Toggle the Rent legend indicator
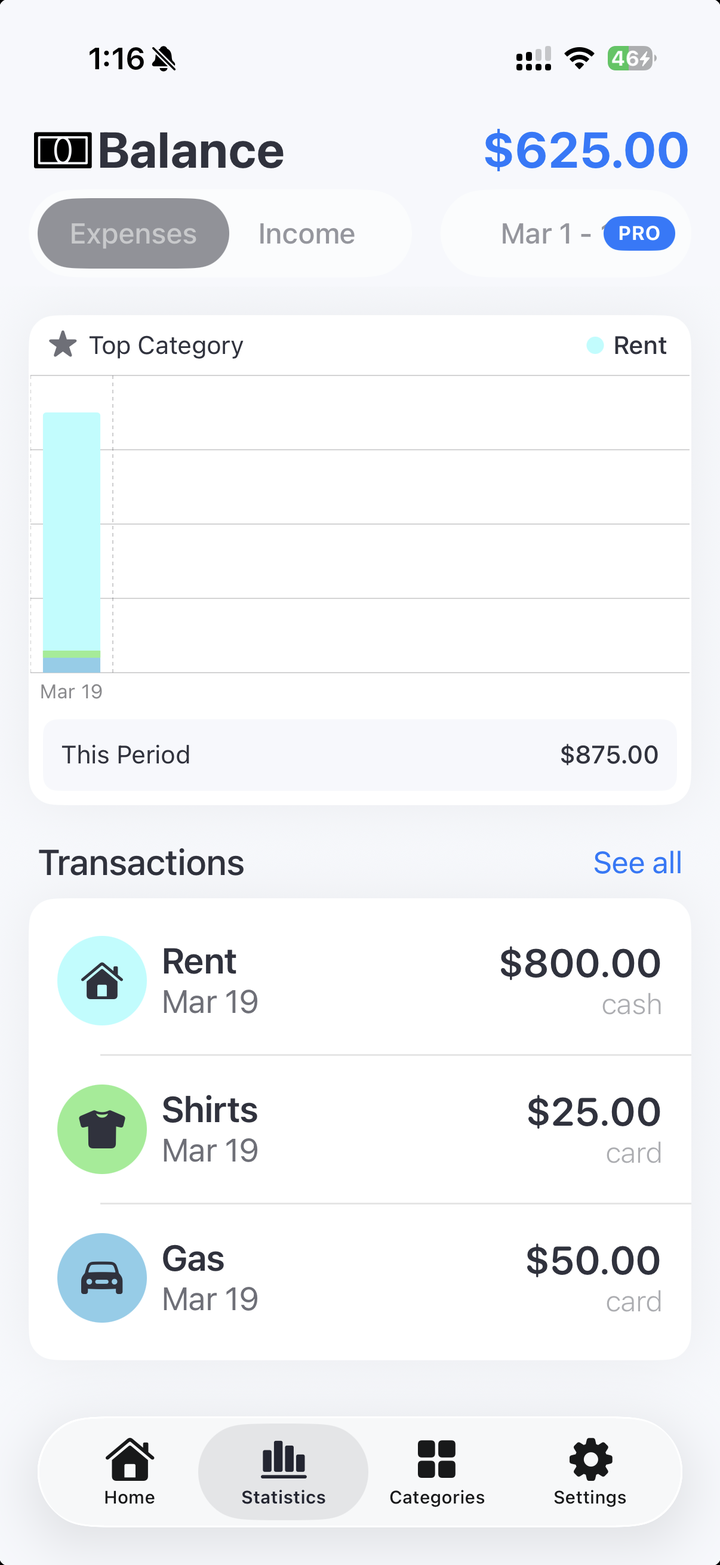Image resolution: width=720 pixels, height=1565 pixels. click(x=597, y=344)
